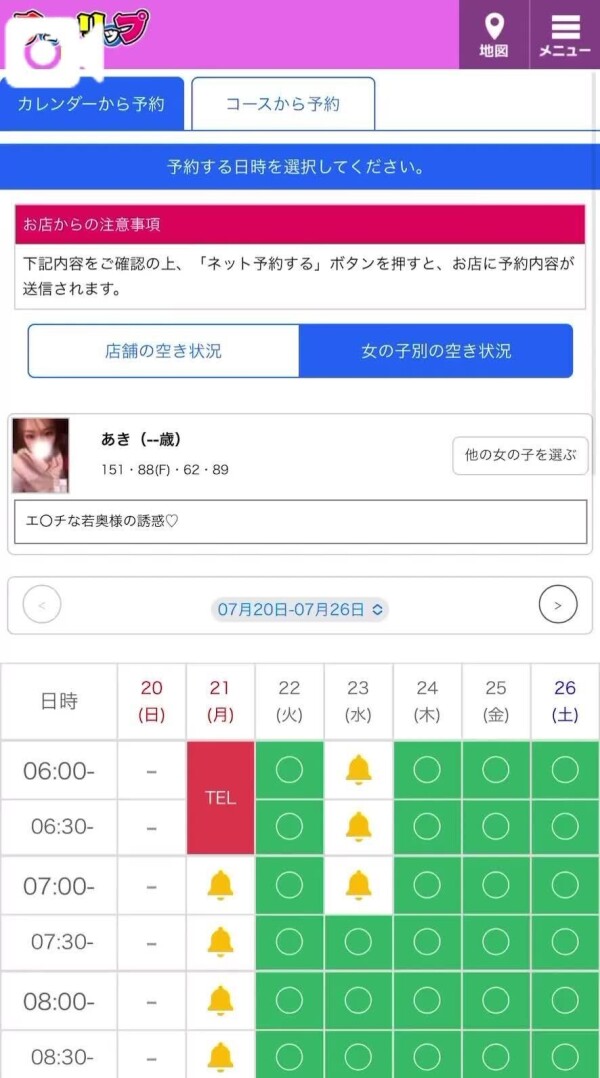Reserve 07:30 on Friday 25
Screen dimensions: 600x1078
pyautogui.click(x=496, y=942)
